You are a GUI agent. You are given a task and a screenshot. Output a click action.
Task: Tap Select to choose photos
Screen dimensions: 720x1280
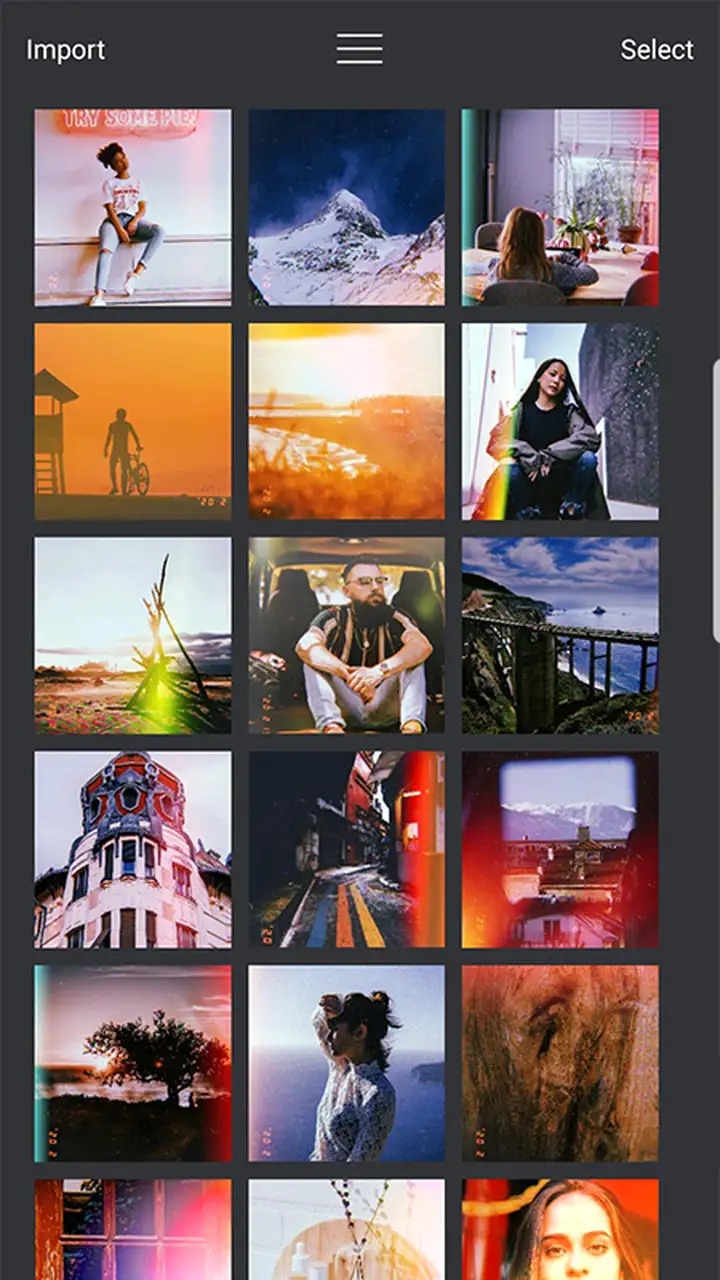tap(657, 50)
